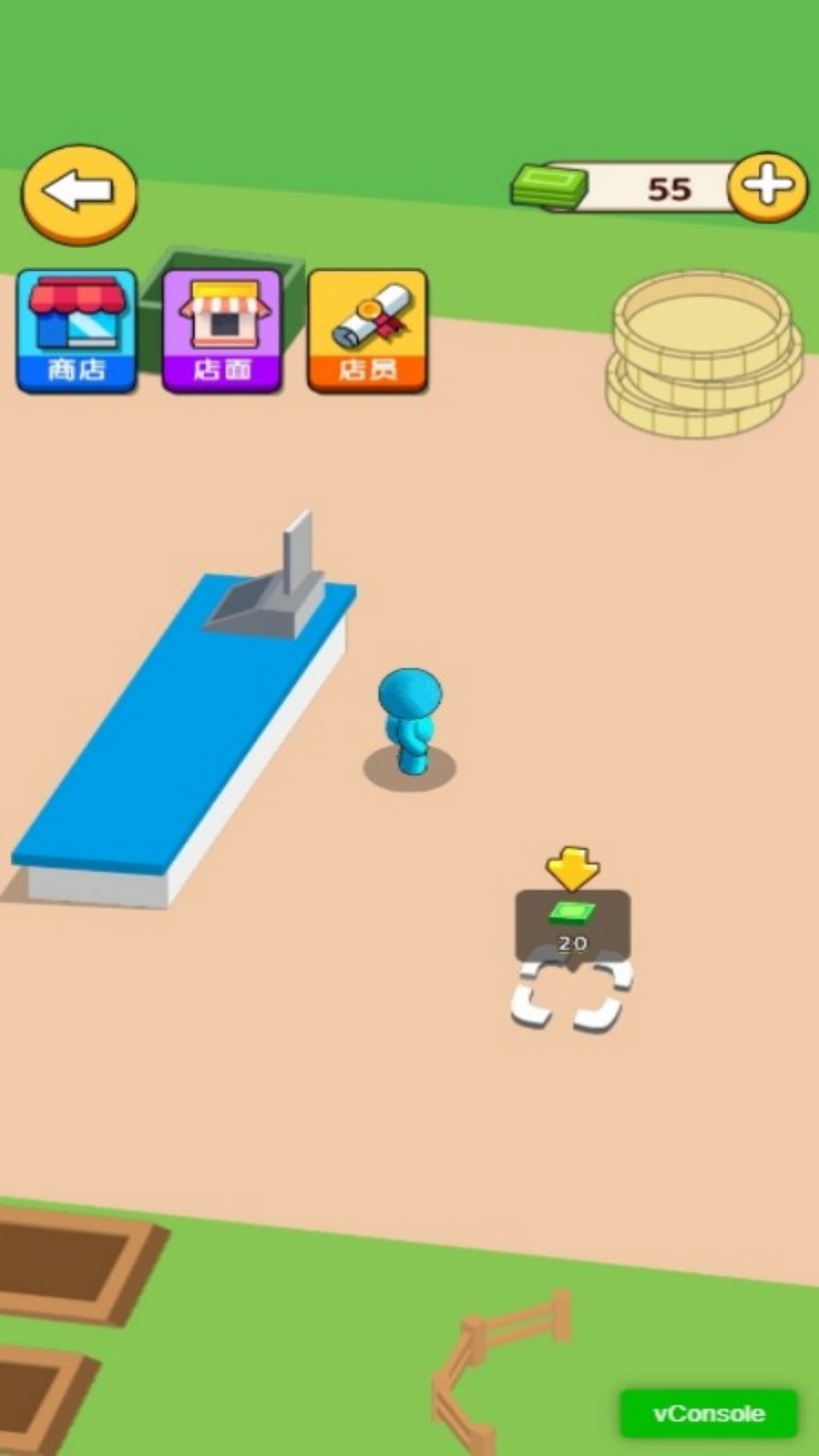
Task: Tap the yellow back arrow button
Action: point(79,194)
